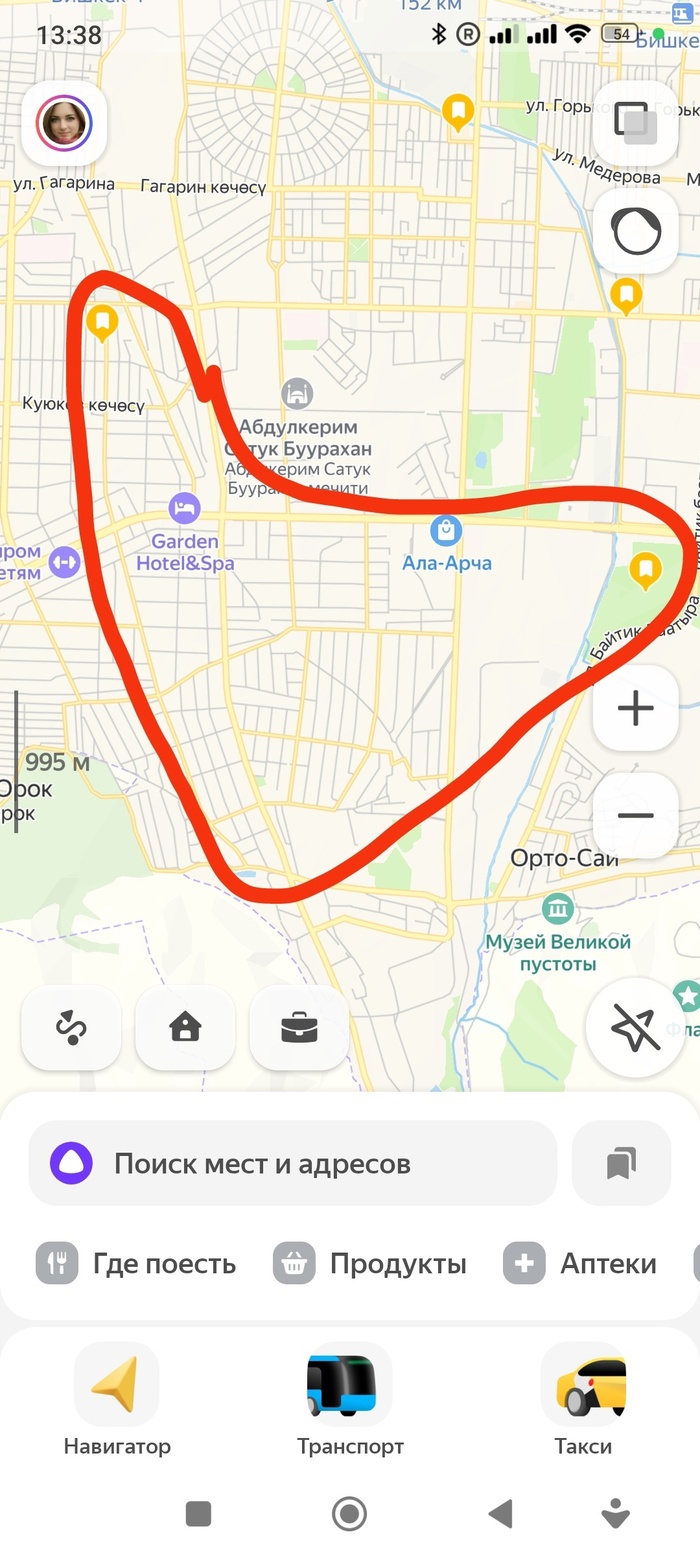
Task: Select the Где поесть chip
Action: pyautogui.click(x=137, y=1264)
